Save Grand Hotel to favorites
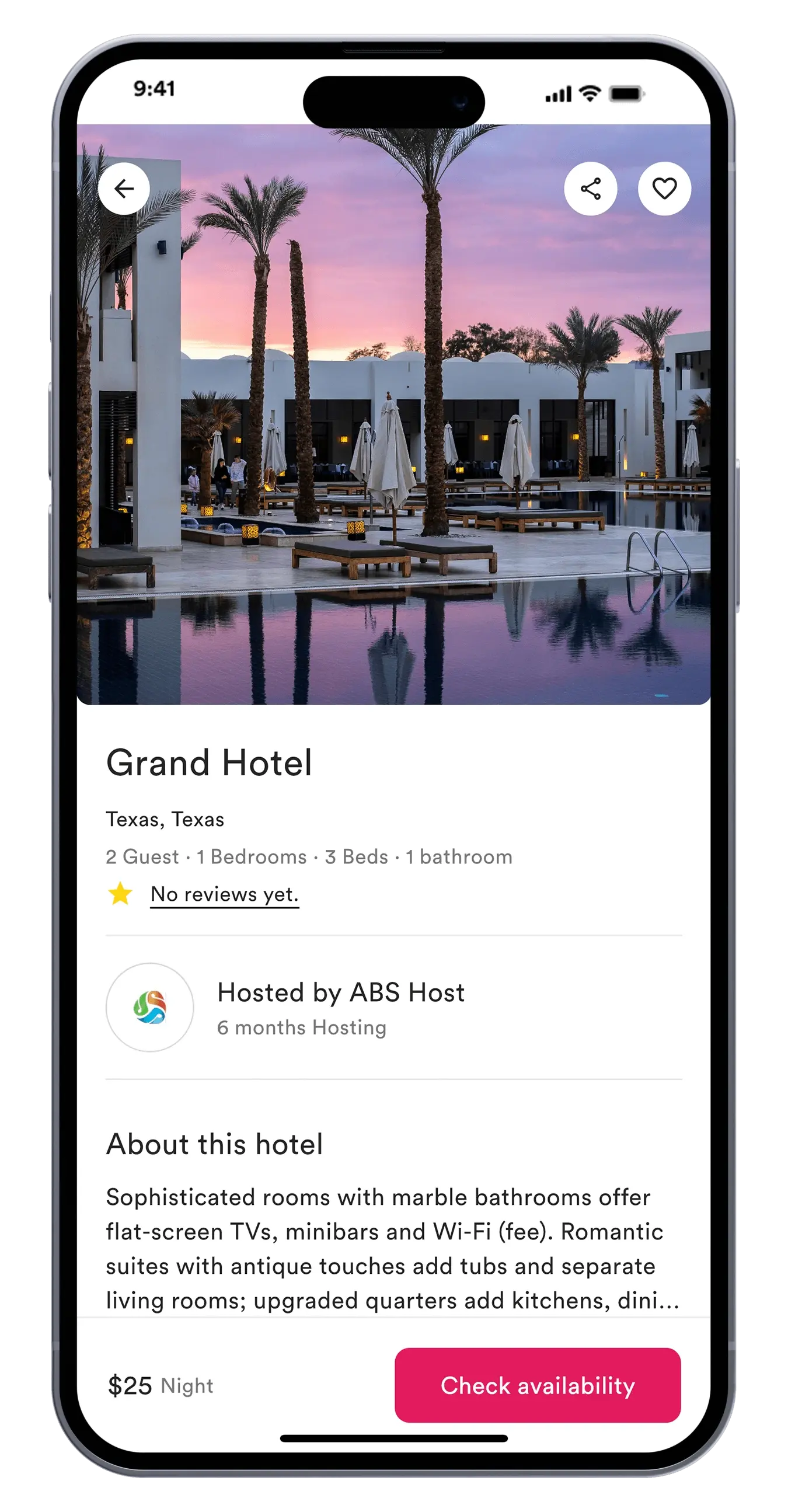This screenshot has height=1512, width=788. click(x=664, y=189)
